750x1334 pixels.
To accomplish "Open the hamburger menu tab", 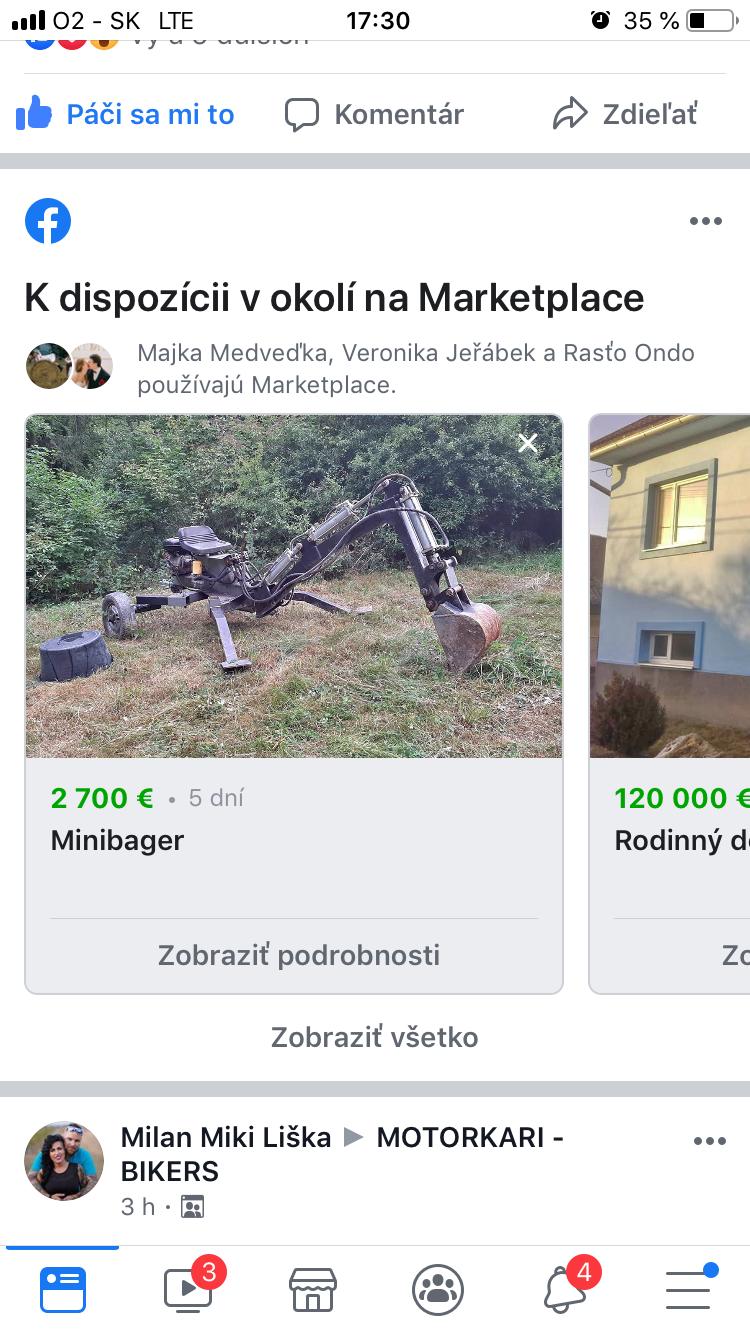I will [688, 1289].
